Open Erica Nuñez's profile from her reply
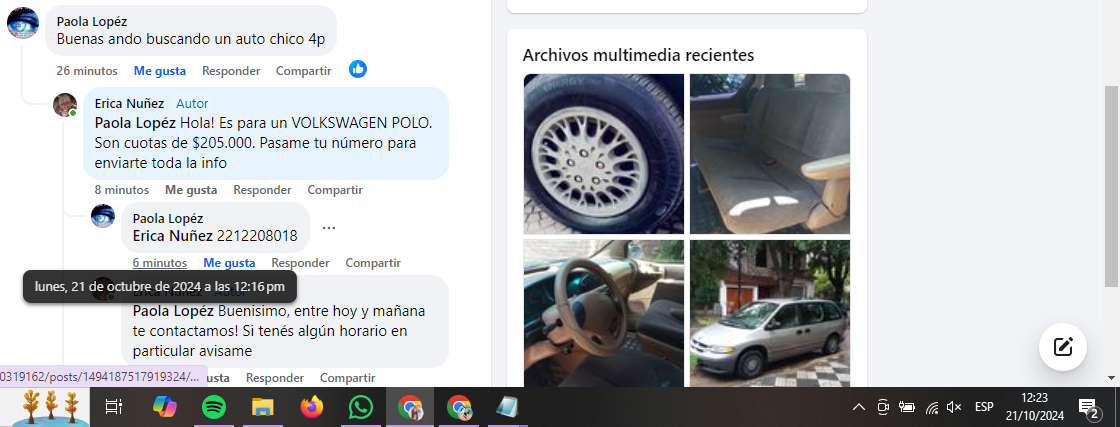Image resolution: width=1120 pixels, height=427 pixels. point(129,103)
